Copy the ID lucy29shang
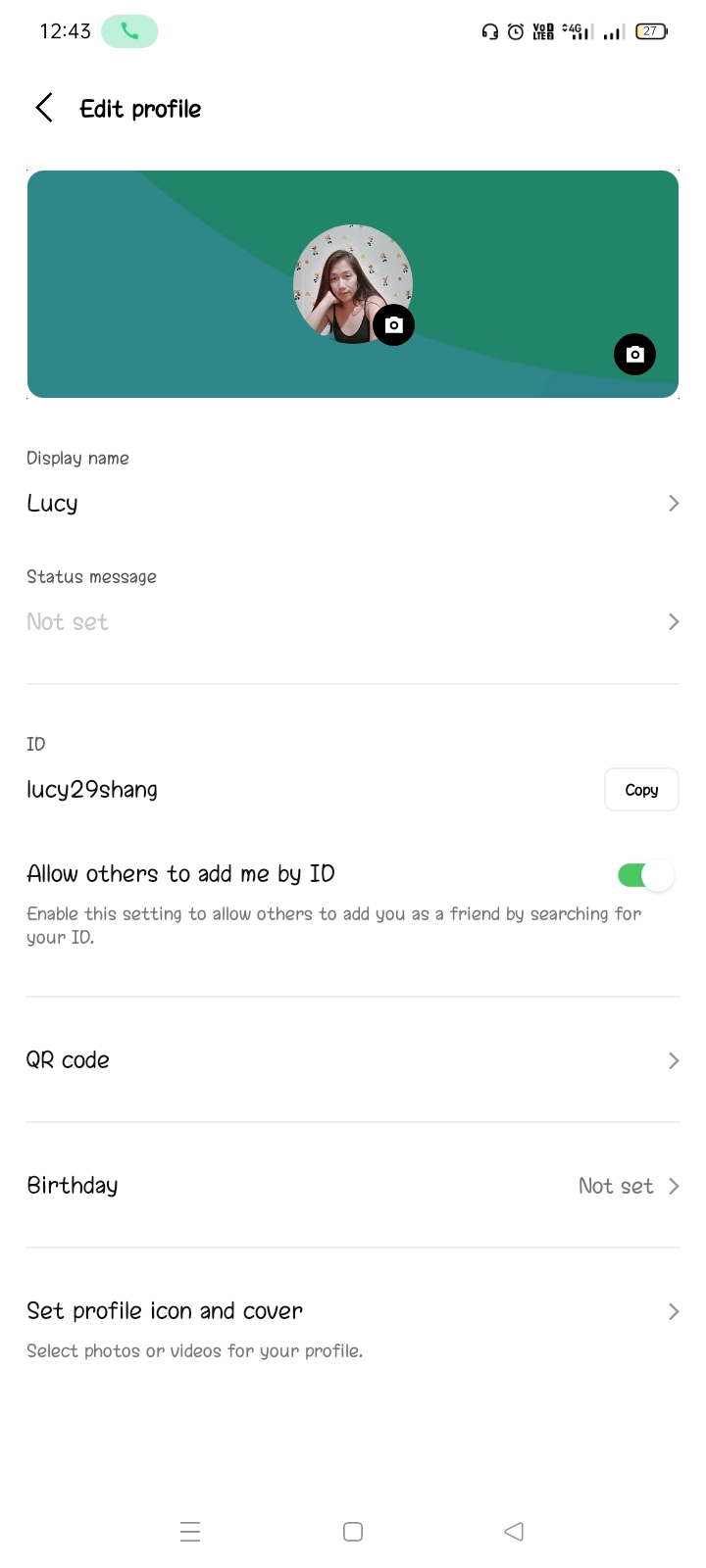 point(641,790)
